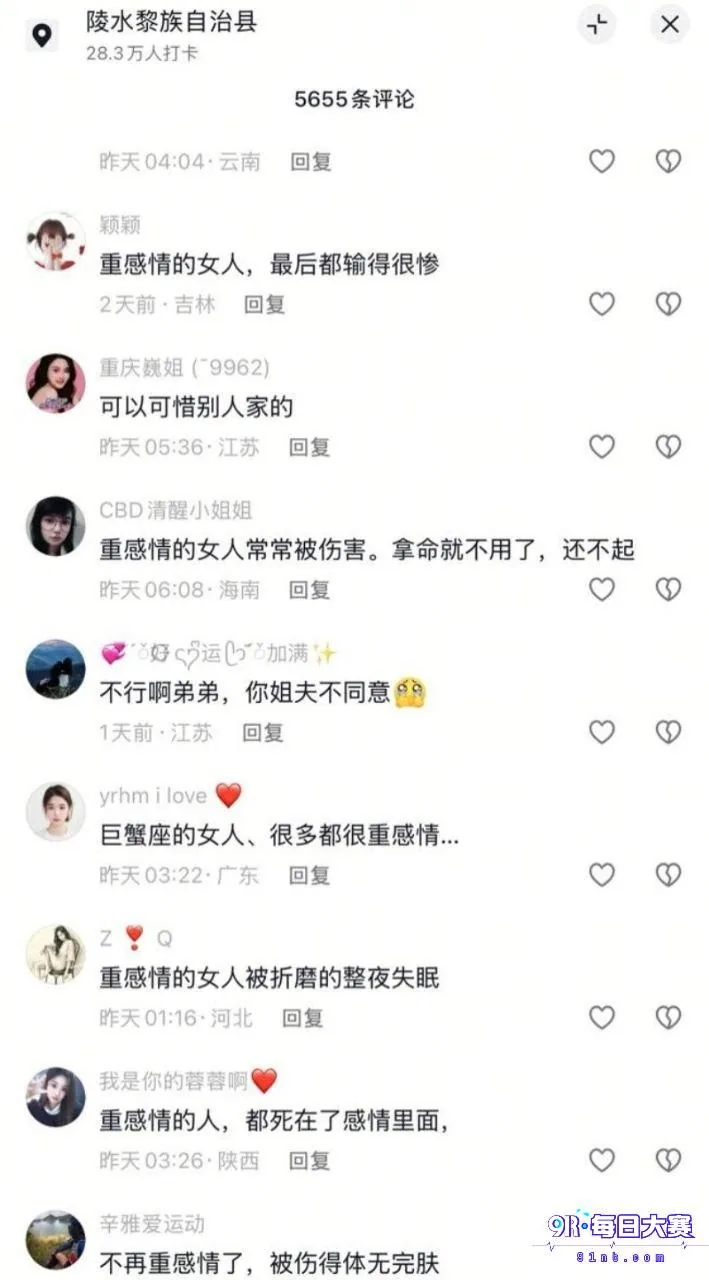Reply to the 整夜失眠 comment
The image size is (709, 1280).
[x=303, y=1018]
